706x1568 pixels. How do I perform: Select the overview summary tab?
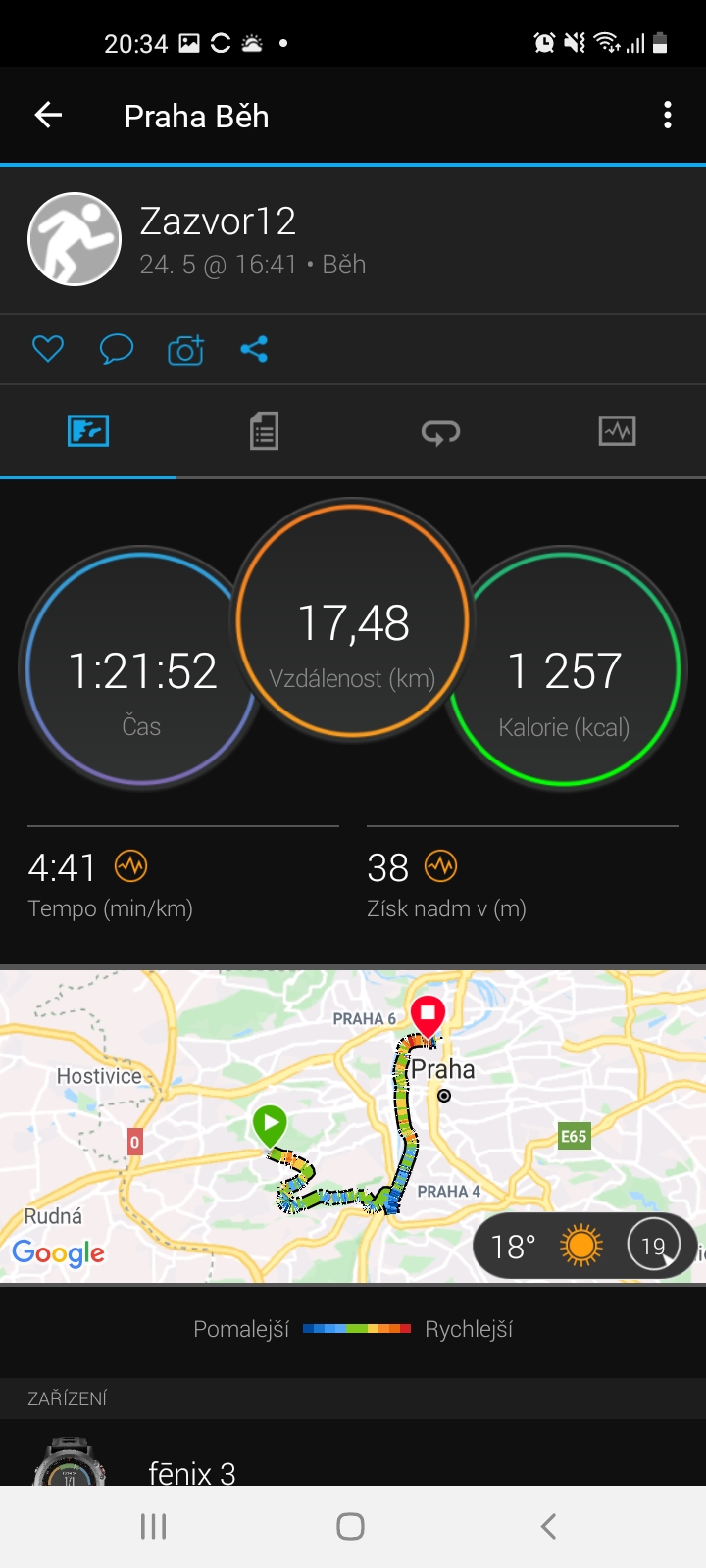coord(88,431)
